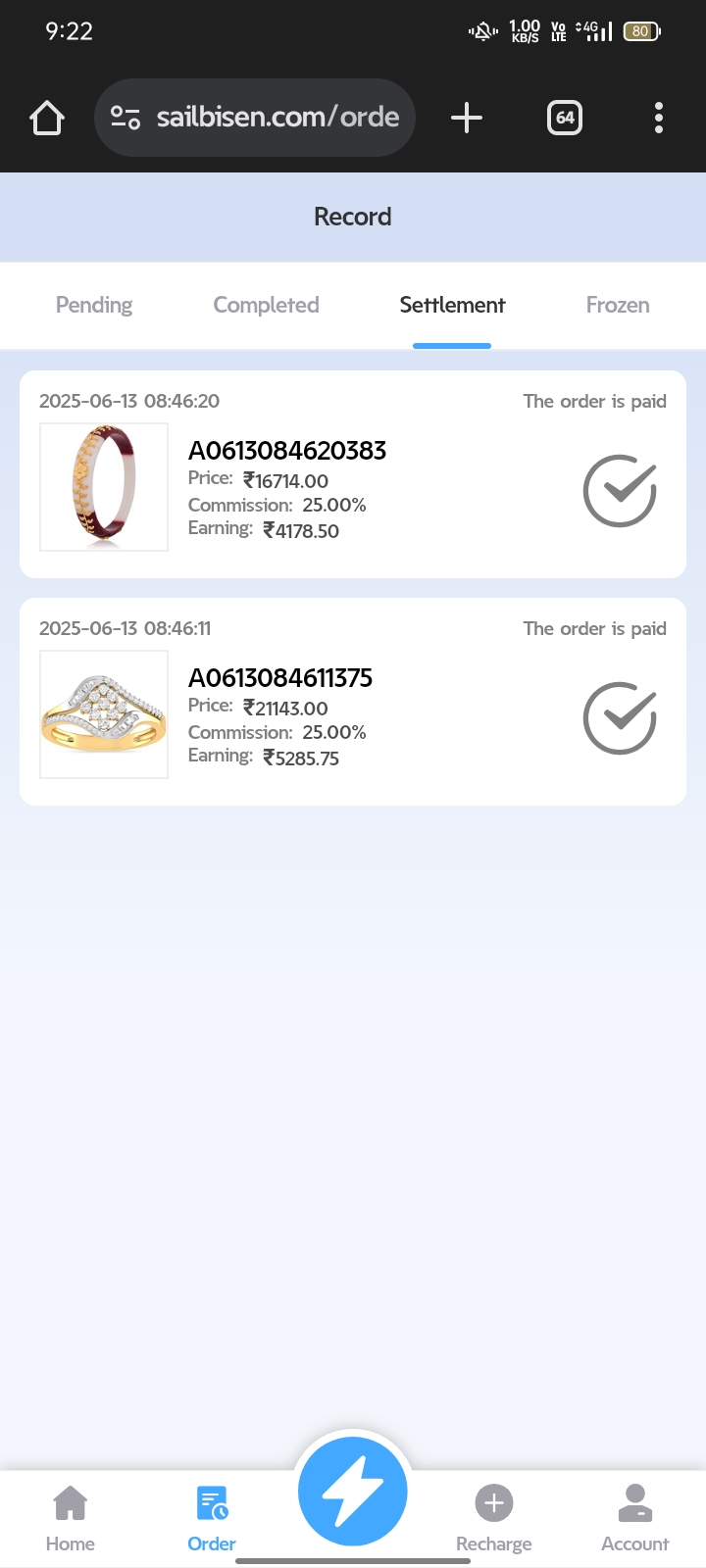
Task: Switch to the Frozen tab
Action: click(x=618, y=305)
